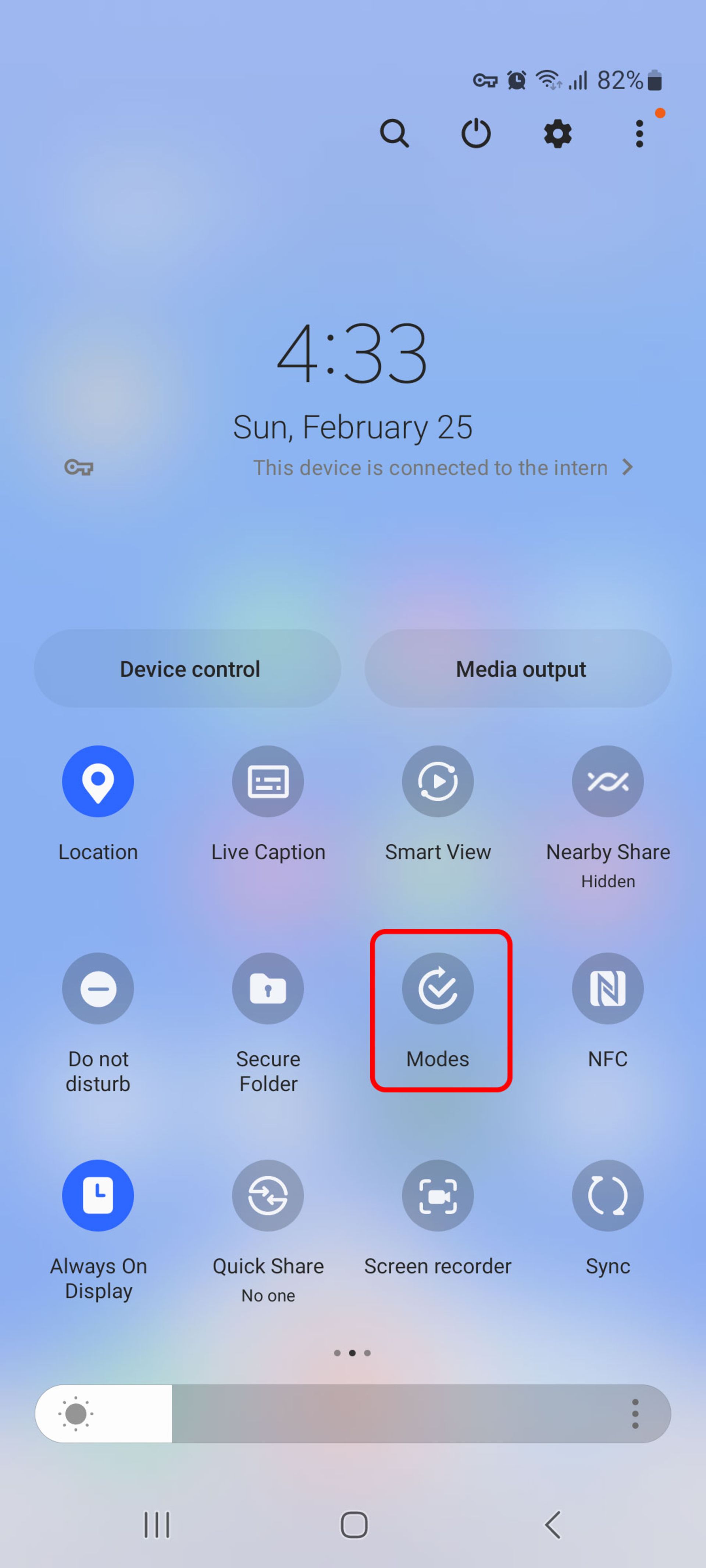Enable Live Caption
Viewport: 706px width, 1568px height.
(268, 781)
